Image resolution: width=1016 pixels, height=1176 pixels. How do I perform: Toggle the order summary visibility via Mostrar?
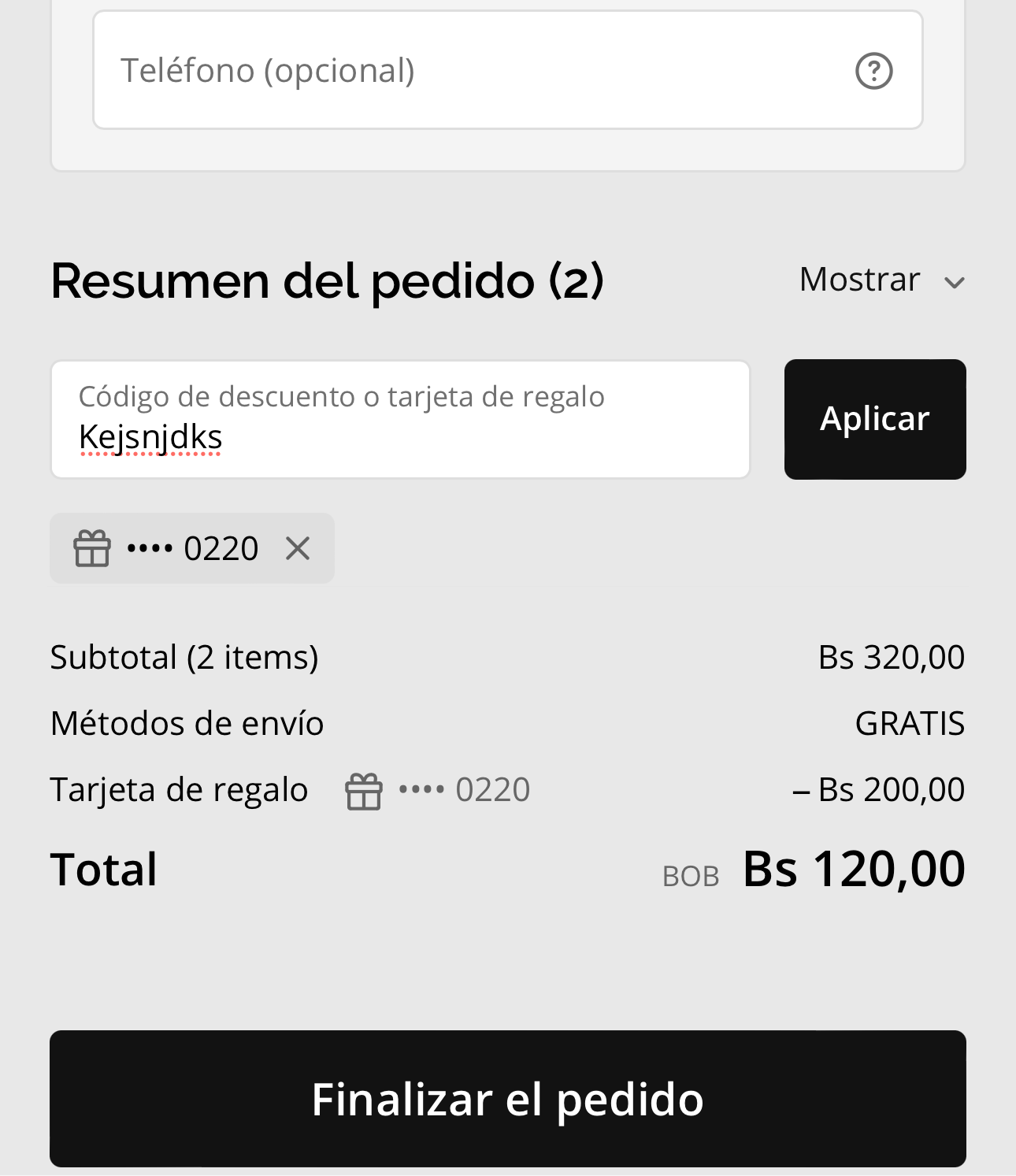(859, 280)
